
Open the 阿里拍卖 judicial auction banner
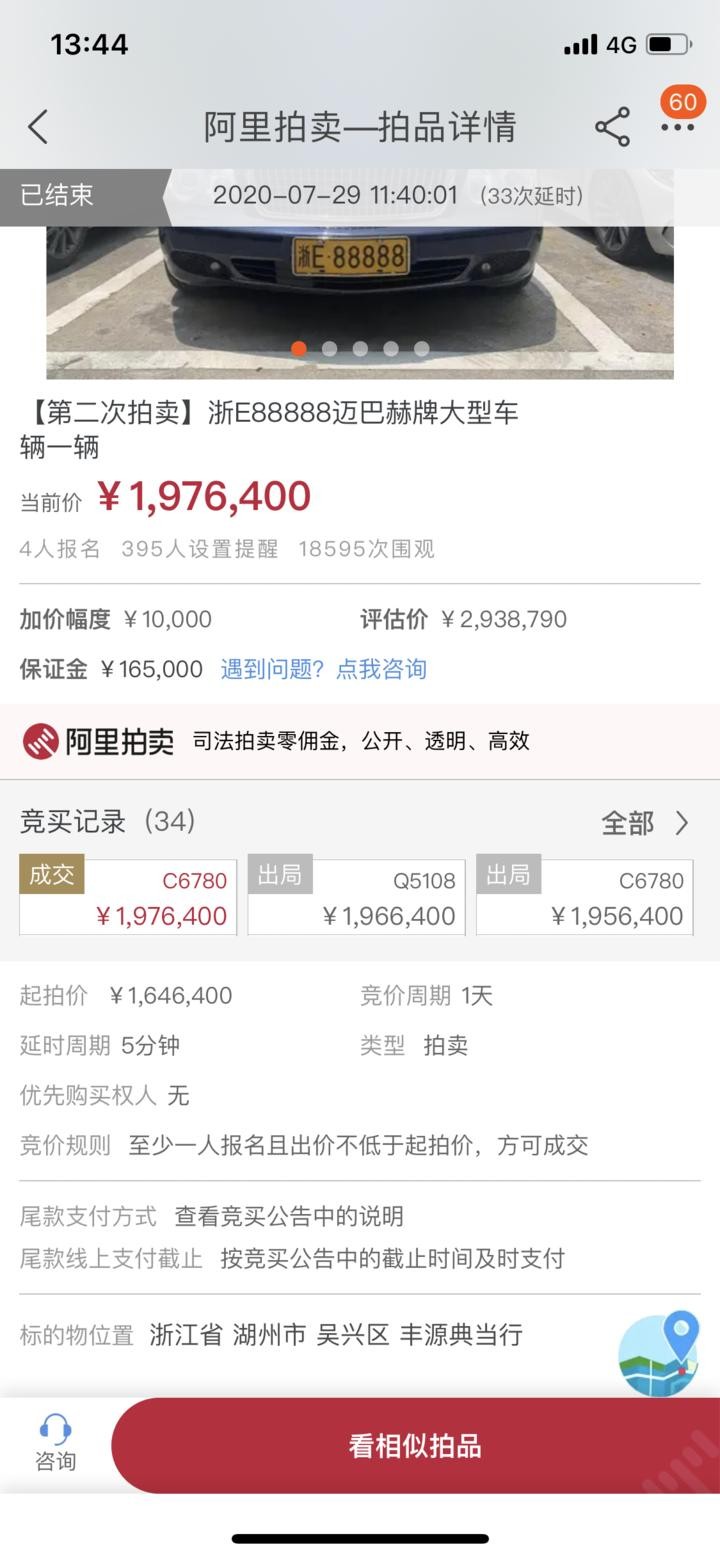click(x=360, y=741)
